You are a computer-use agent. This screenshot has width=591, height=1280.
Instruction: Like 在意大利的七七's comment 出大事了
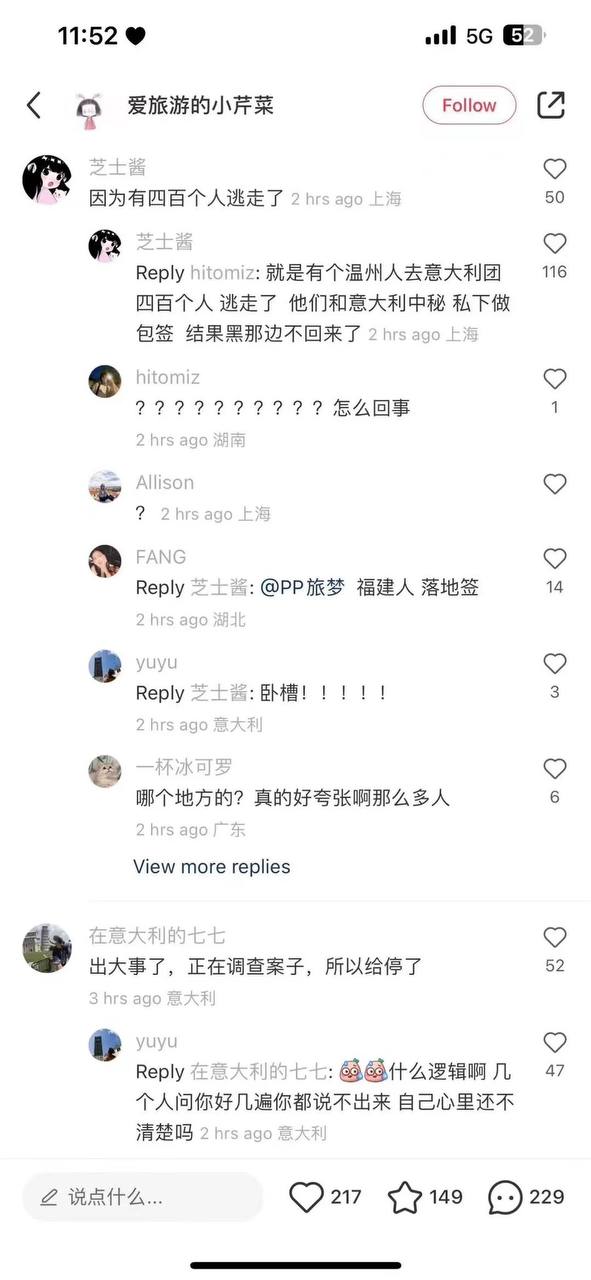click(554, 937)
